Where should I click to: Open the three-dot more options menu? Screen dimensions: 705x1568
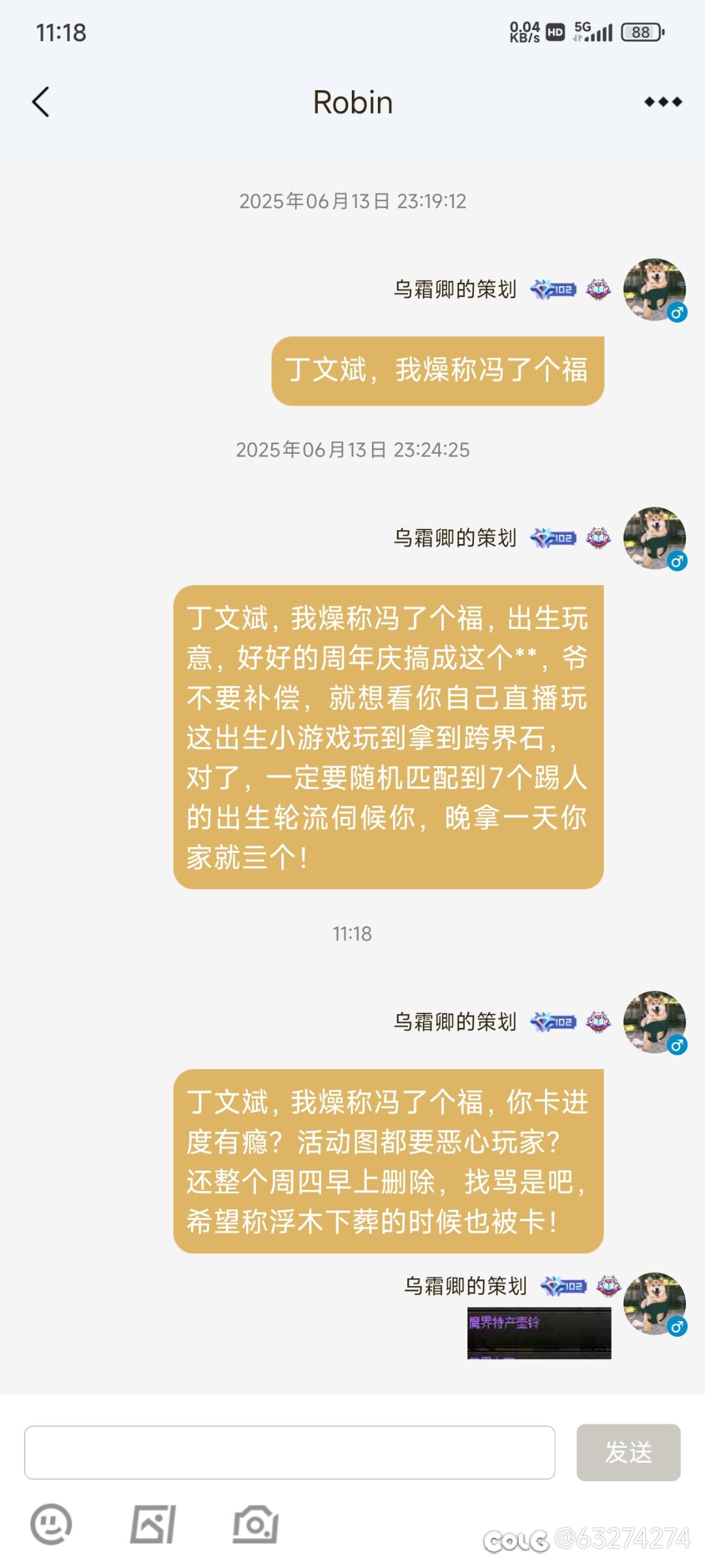[663, 102]
